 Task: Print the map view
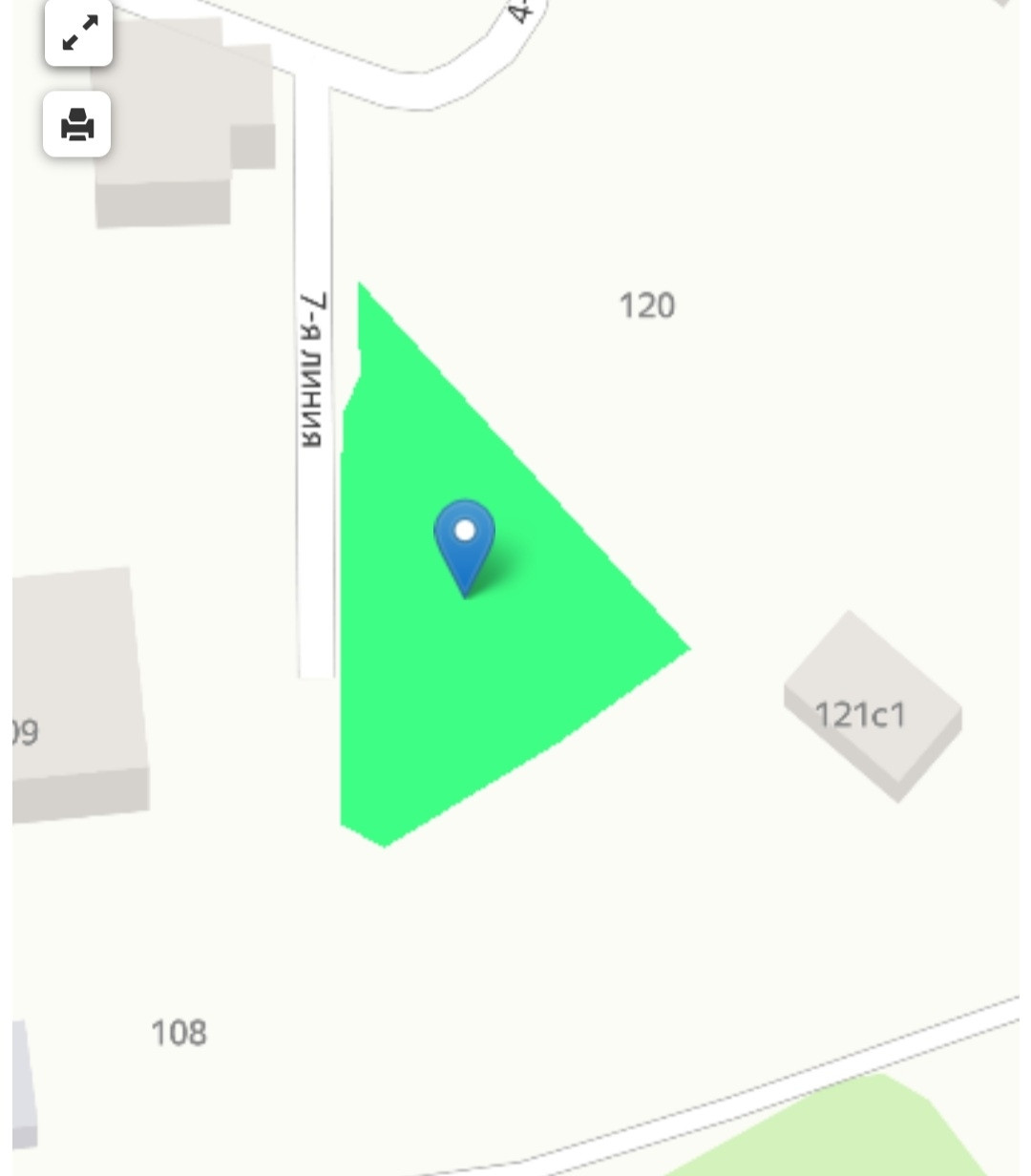[x=77, y=124]
